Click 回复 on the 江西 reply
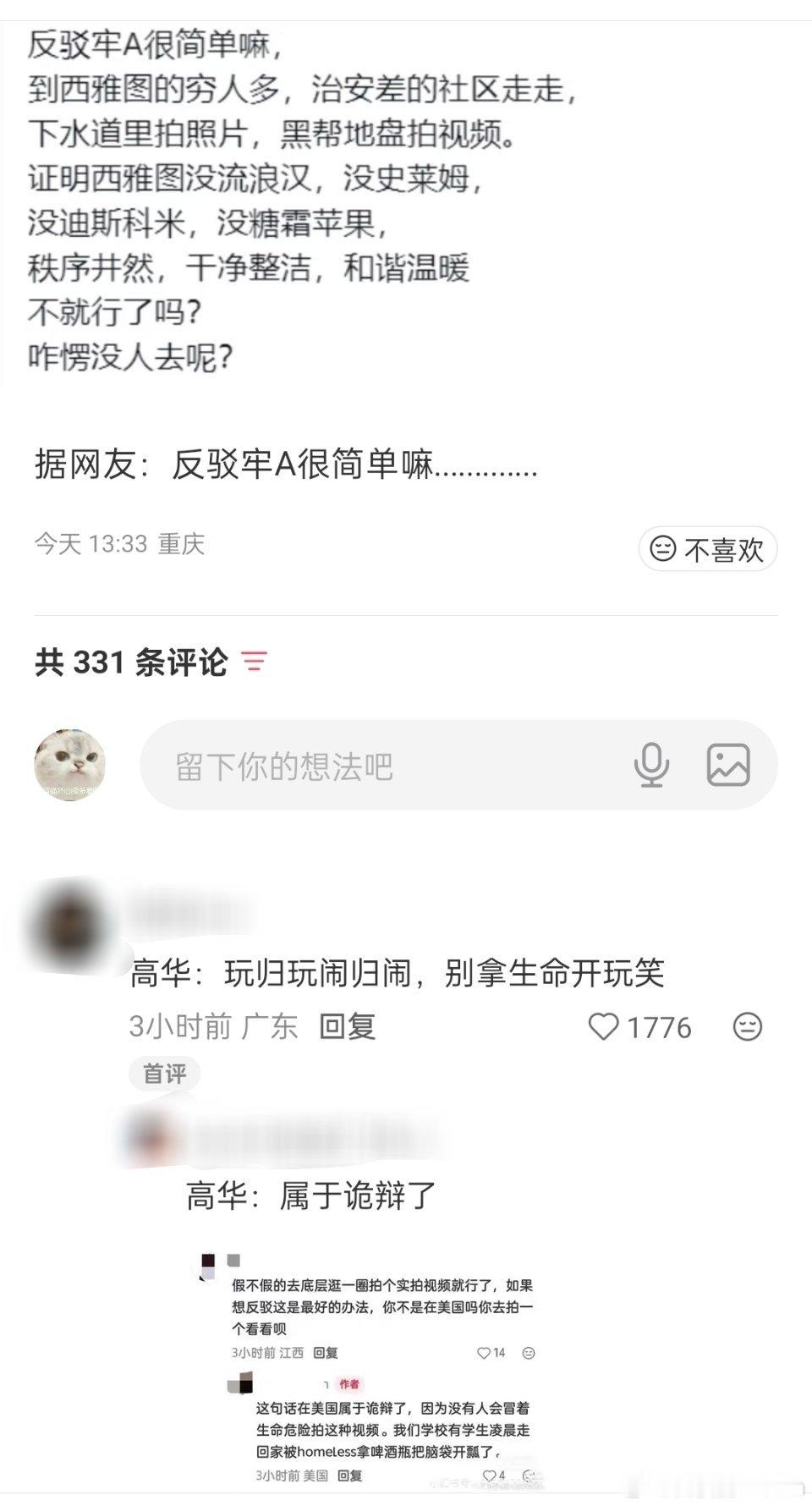The height and width of the screenshot is (1506, 812). pyautogui.click(x=326, y=1352)
